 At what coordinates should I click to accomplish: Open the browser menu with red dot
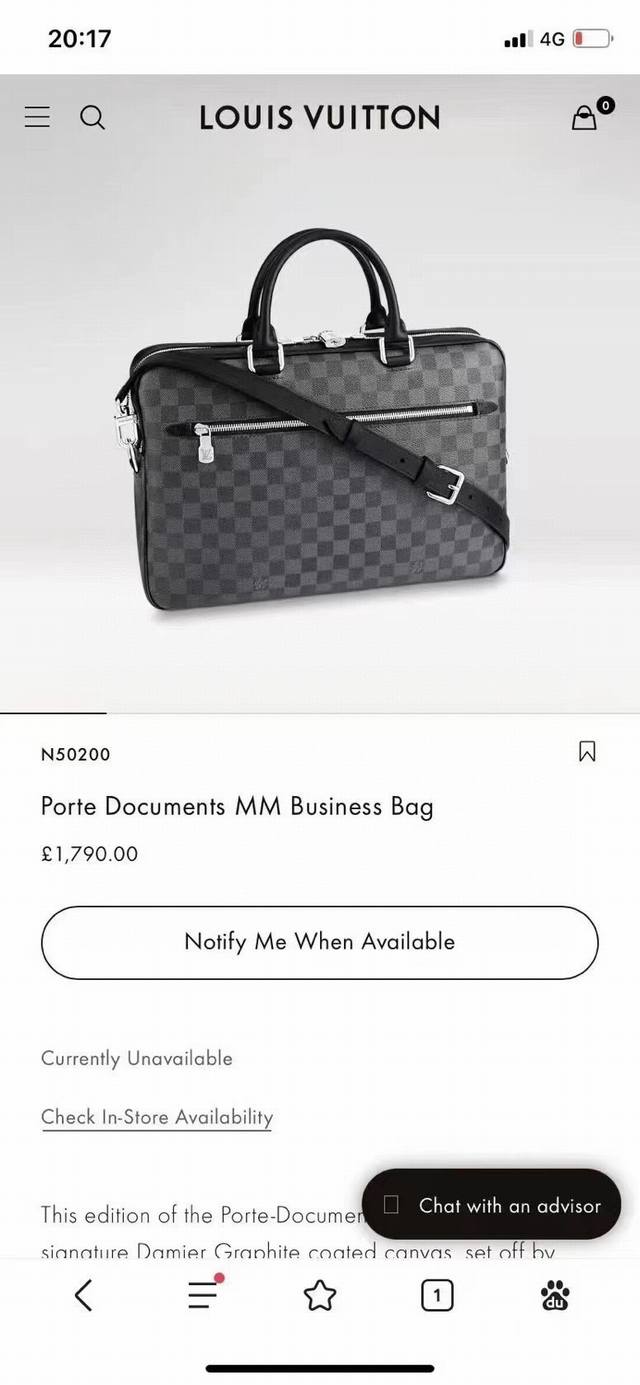coord(203,1295)
